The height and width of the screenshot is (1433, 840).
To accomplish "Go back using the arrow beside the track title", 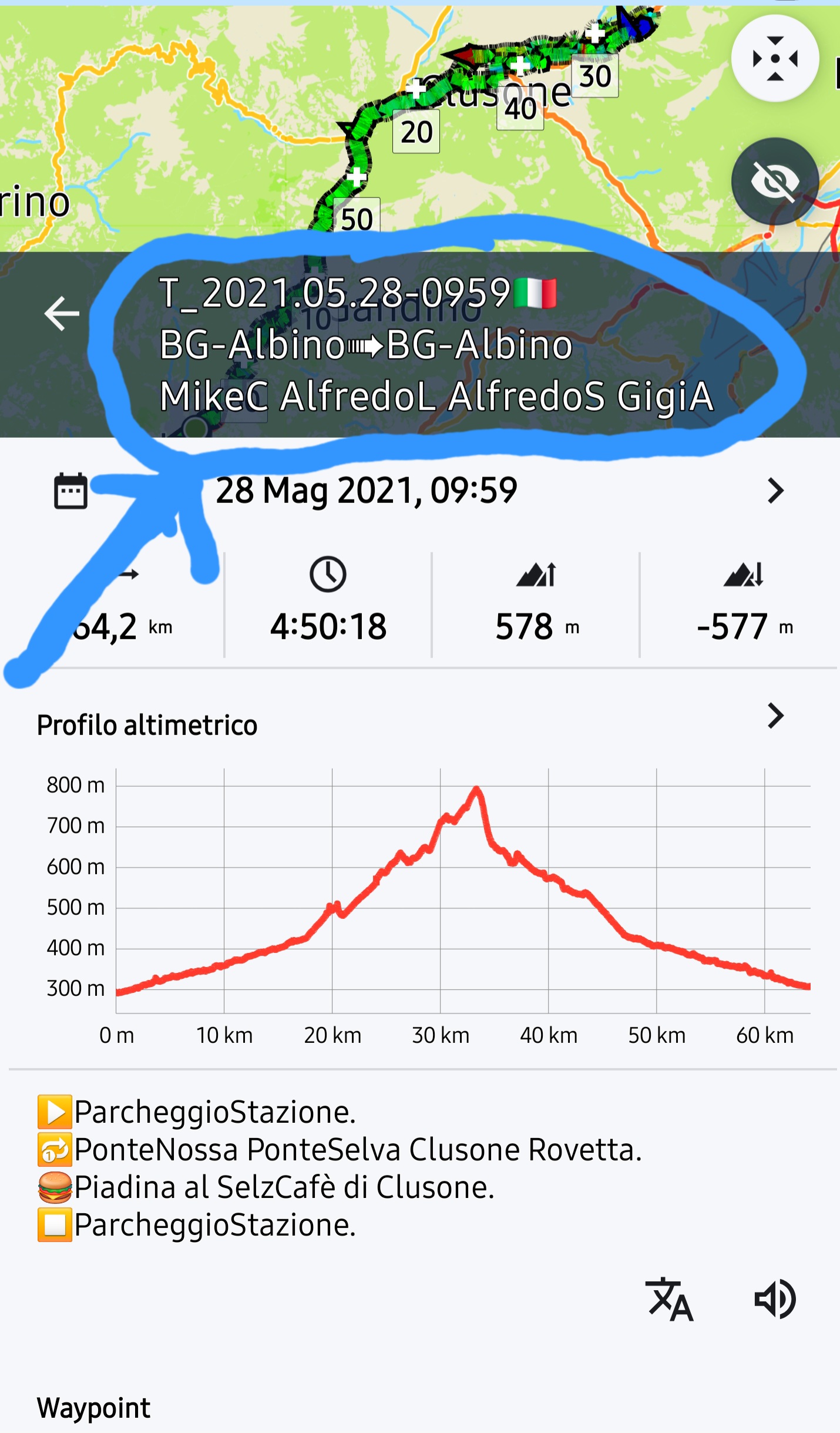I will pos(62,313).
